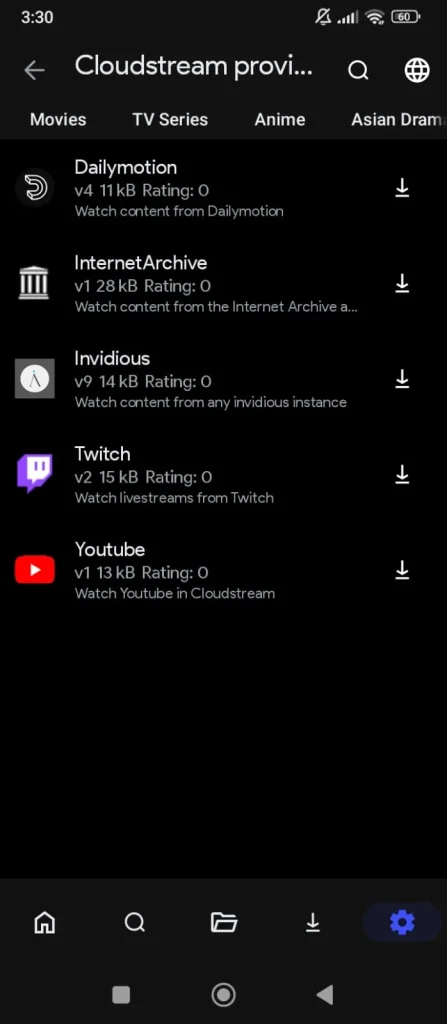Open Search in the bottom navigation
This screenshot has width=447, height=1024.
tap(135, 922)
